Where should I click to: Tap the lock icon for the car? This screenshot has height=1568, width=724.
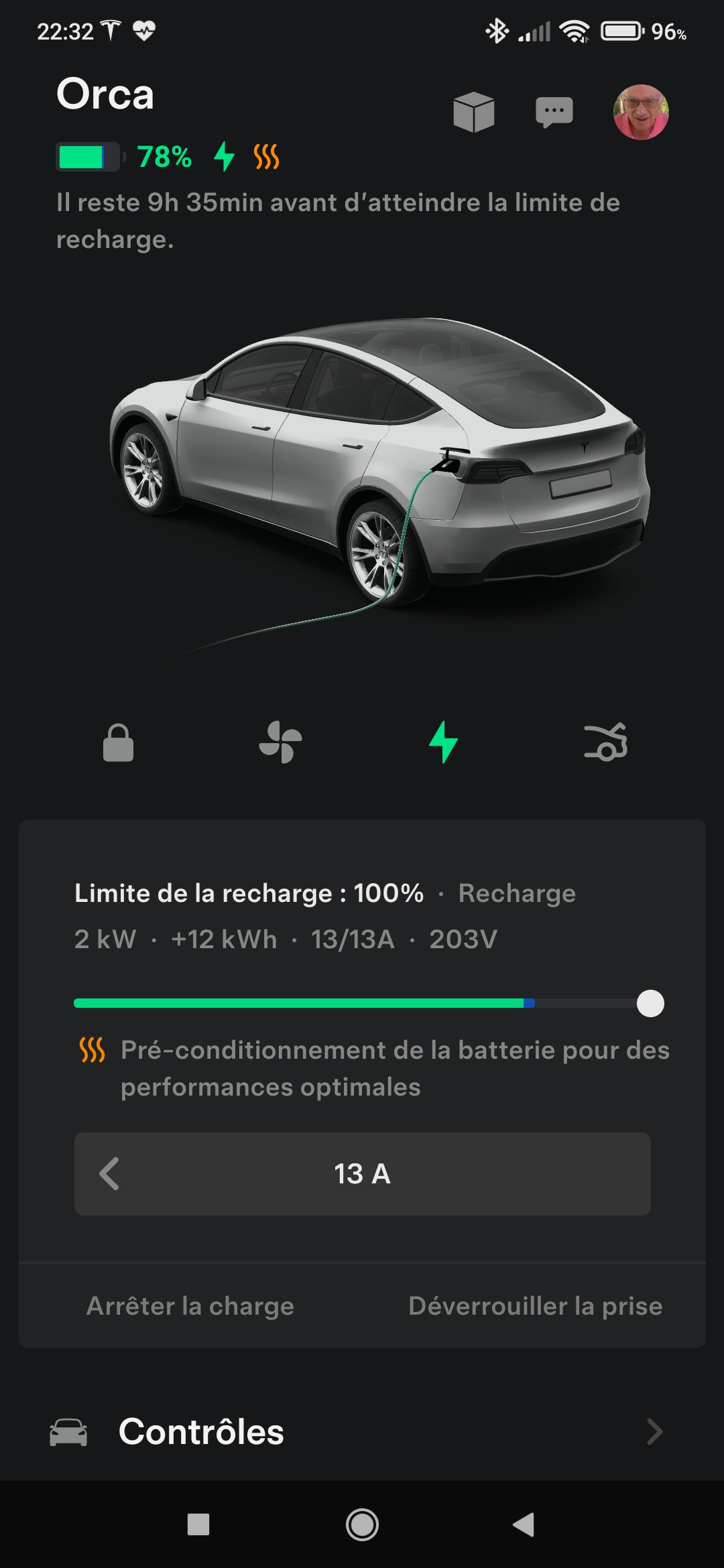click(118, 742)
